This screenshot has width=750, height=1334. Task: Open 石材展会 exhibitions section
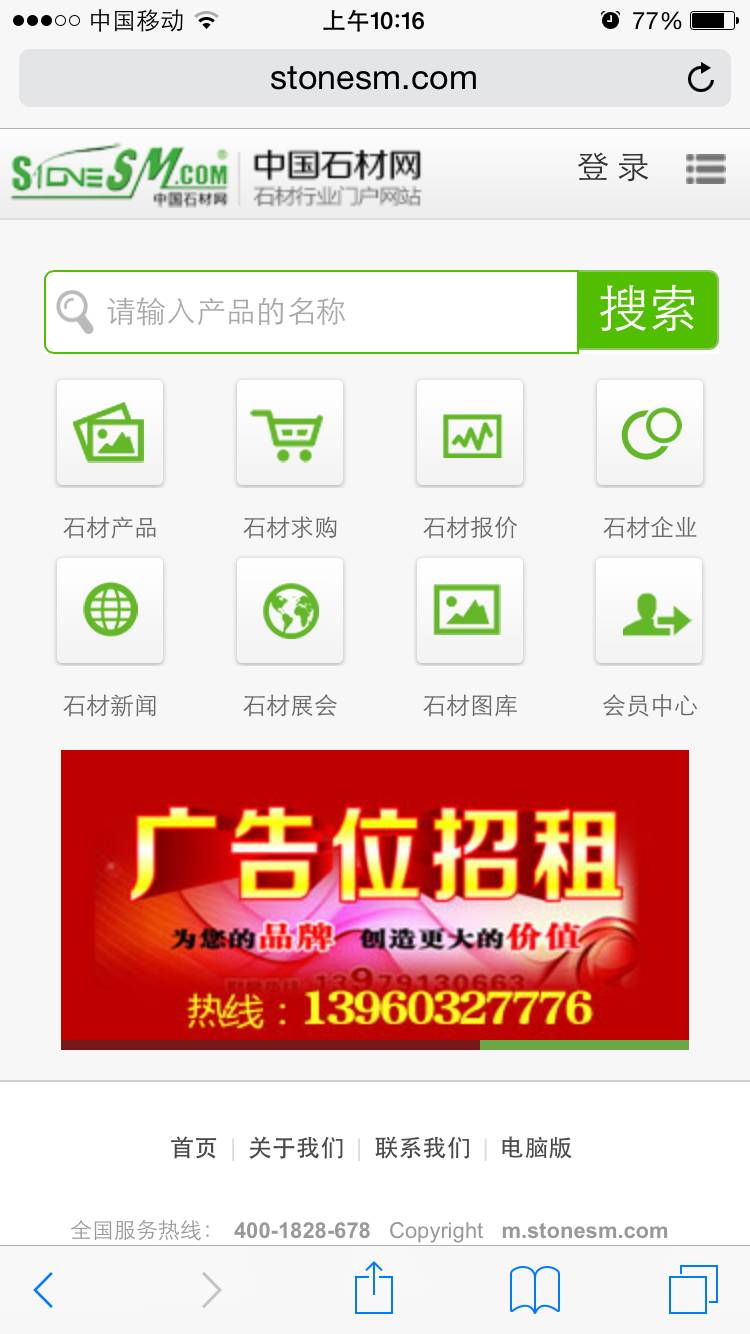click(x=290, y=610)
